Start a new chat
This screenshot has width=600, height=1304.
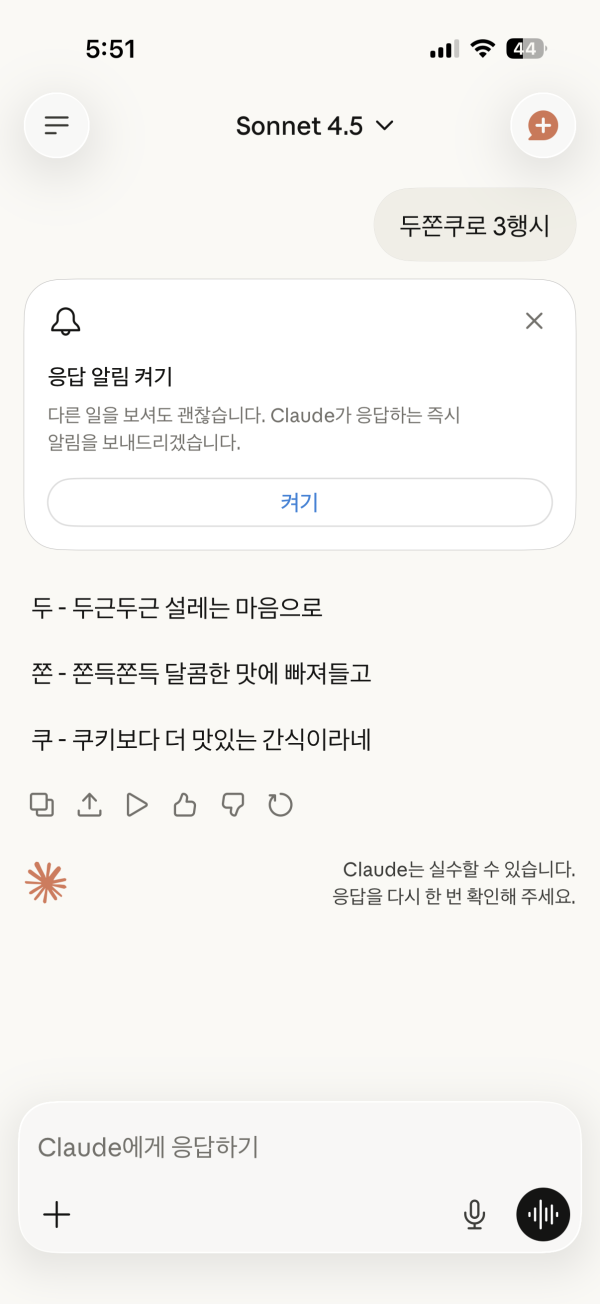[543, 125]
